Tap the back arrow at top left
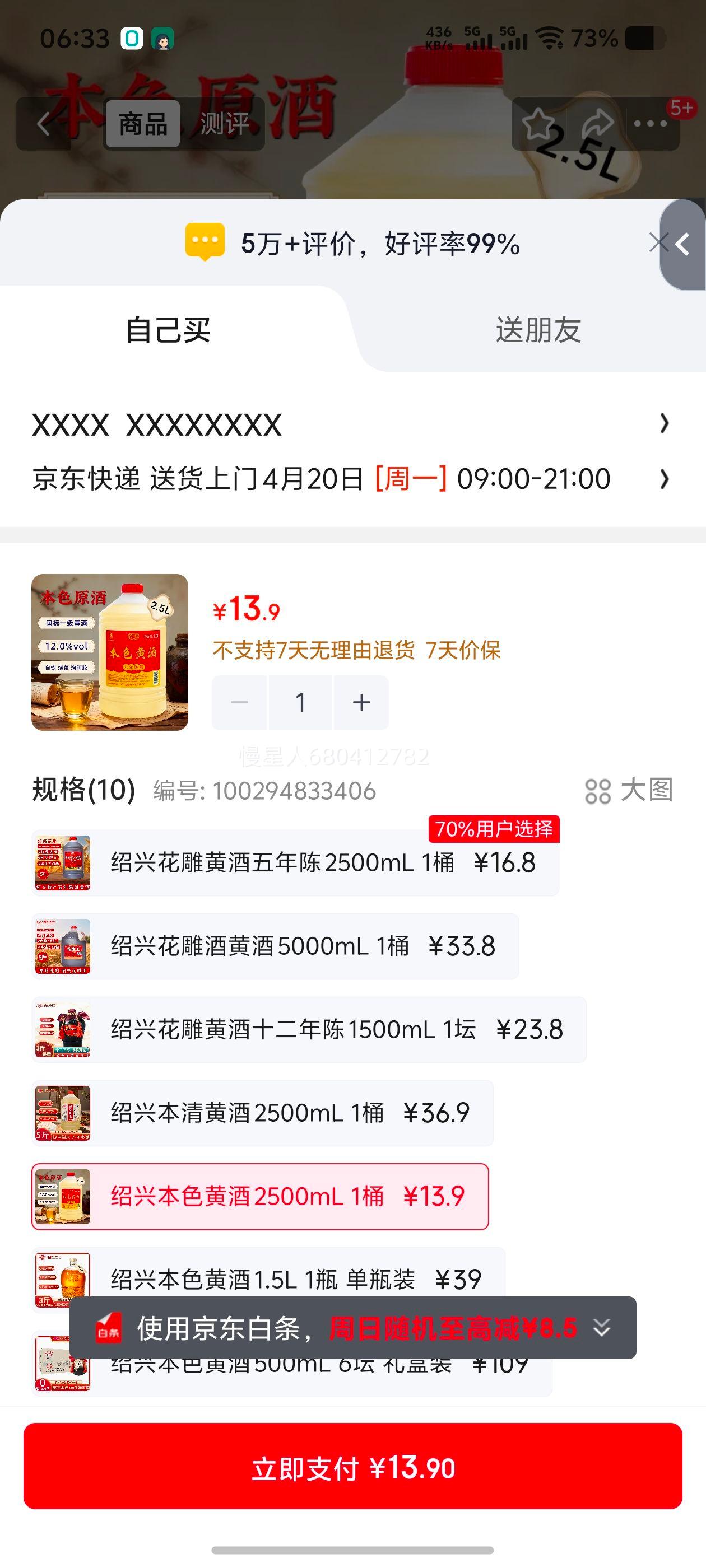Viewport: 706px width, 1568px height. coord(44,123)
